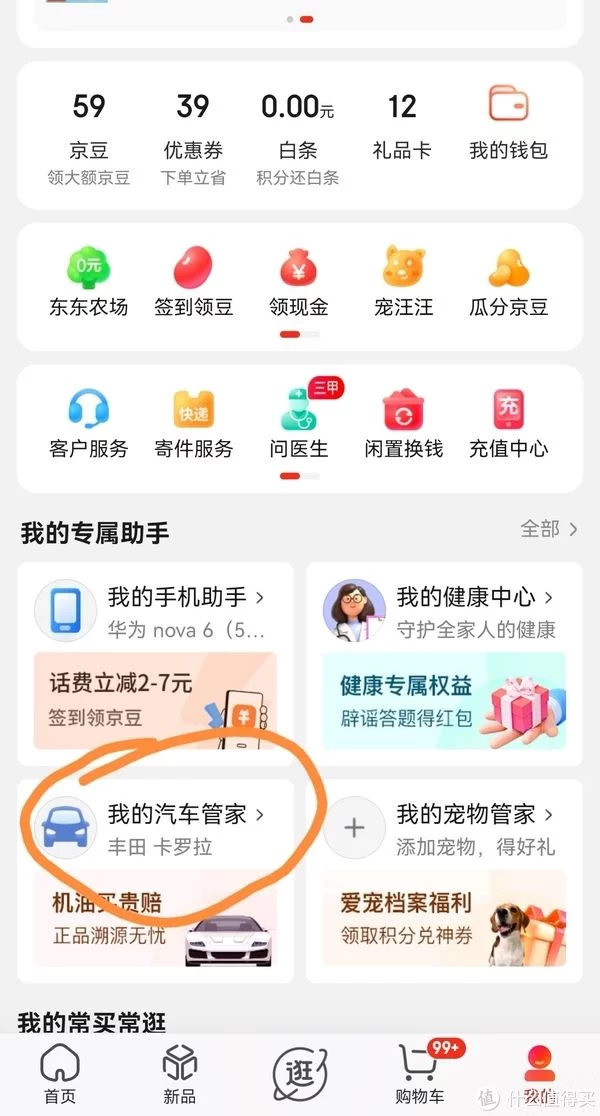Tap 签到领豆 check-in
Viewport: 600px width, 1116px height.
click(x=193, y=283)
